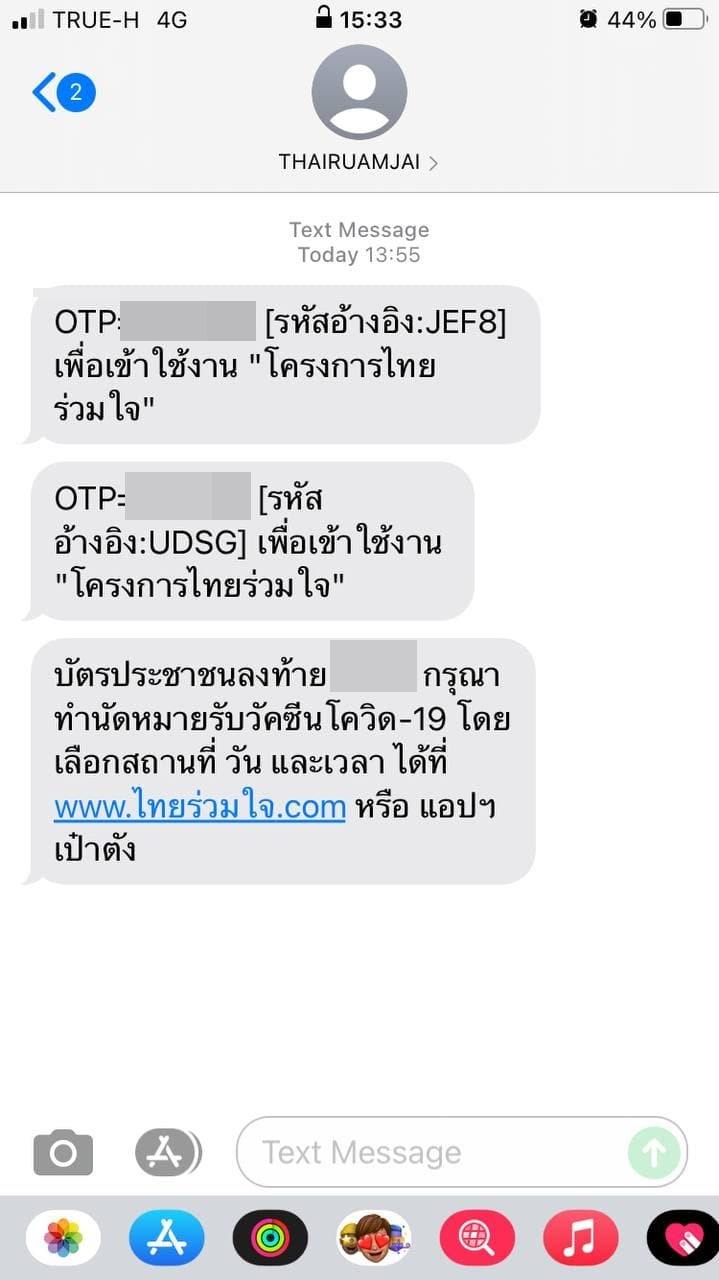Open the App Store in the app strip
This screenshot has width=719, height=1280.
pos(166,1238)
